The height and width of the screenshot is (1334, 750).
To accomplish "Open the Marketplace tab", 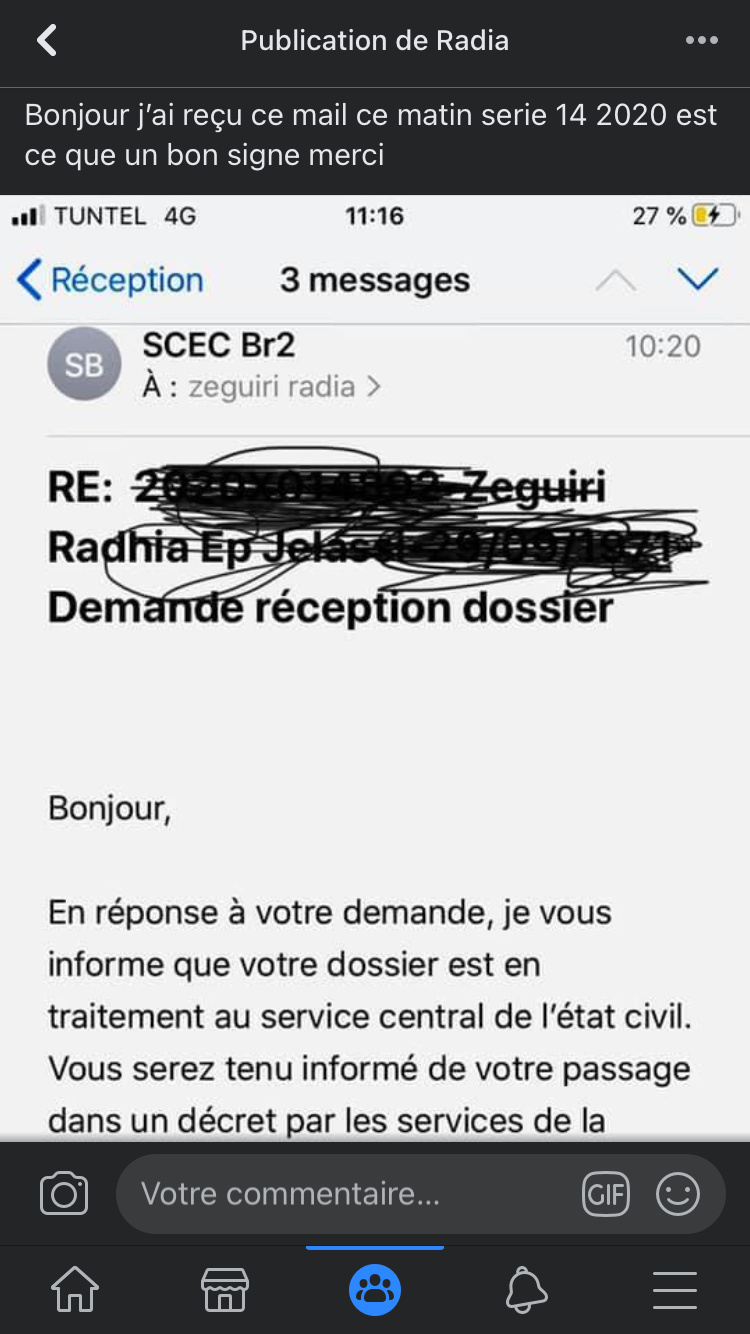I will click(x=225, y=1290).
